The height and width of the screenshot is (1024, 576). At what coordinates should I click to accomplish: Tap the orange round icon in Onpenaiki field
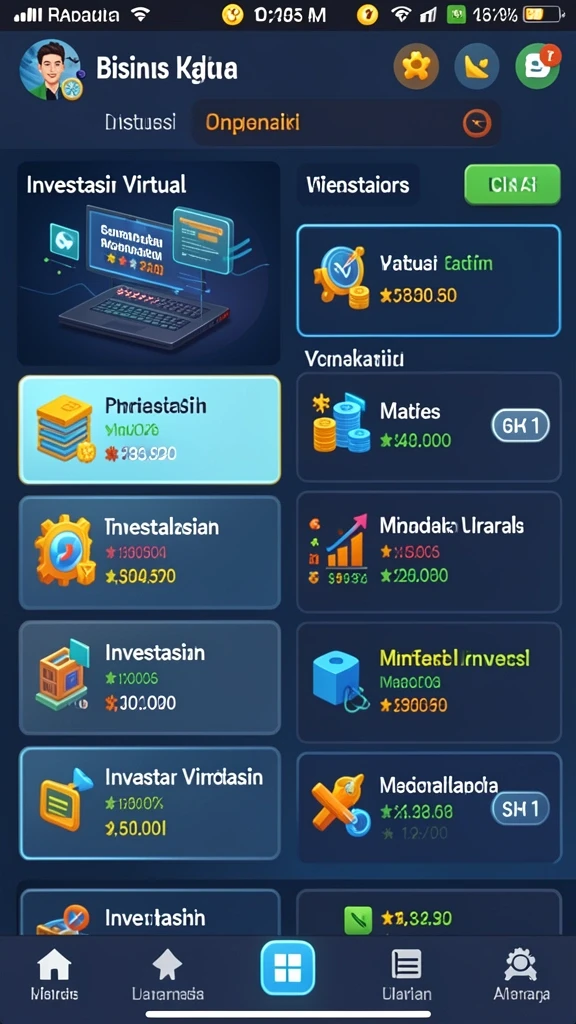[x=476, y=123]
